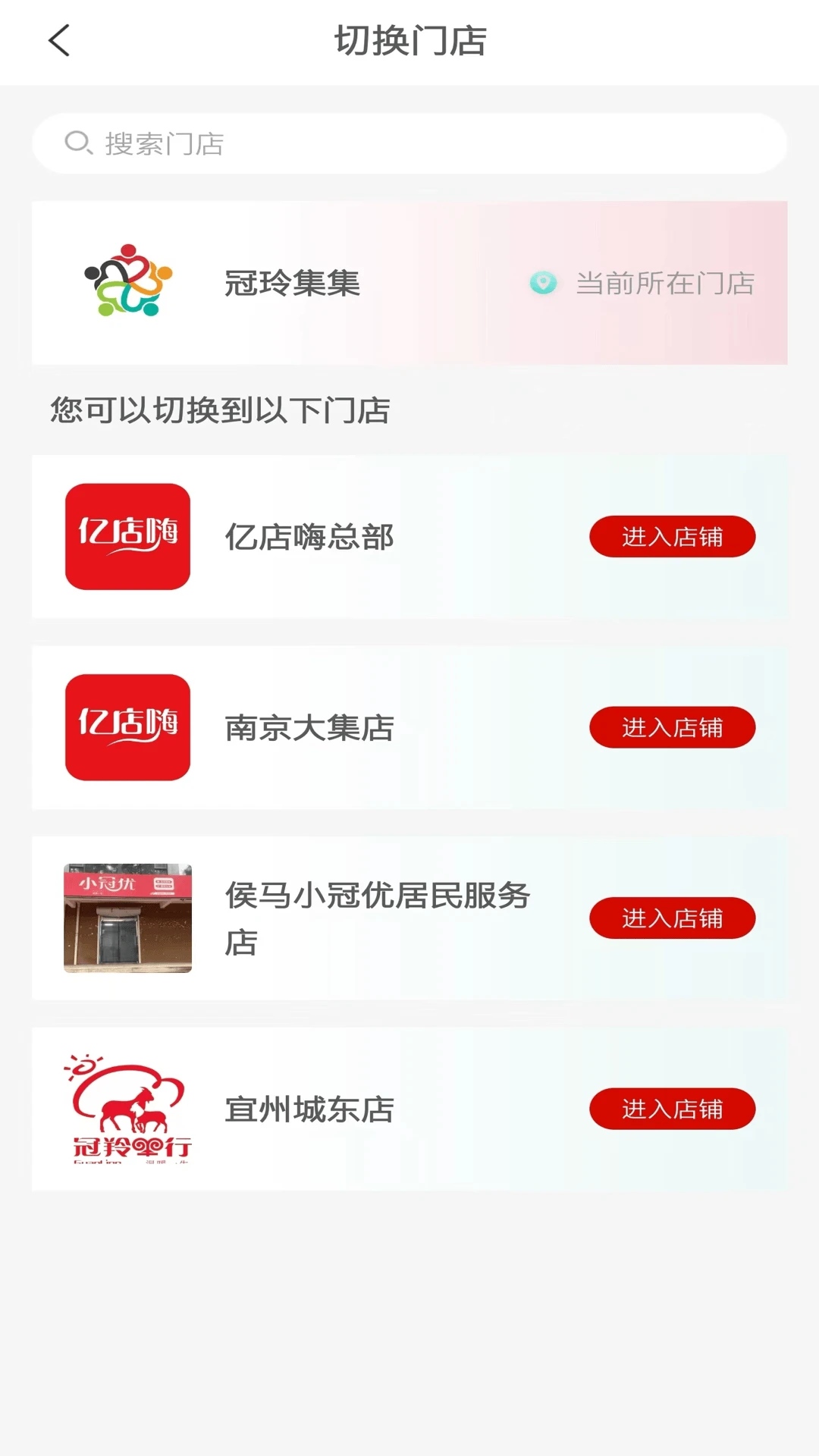The width and height of the screenshot is (819, 1456).
Task: Enter the 南京大集店 store
Action: [x=672, y=727]
